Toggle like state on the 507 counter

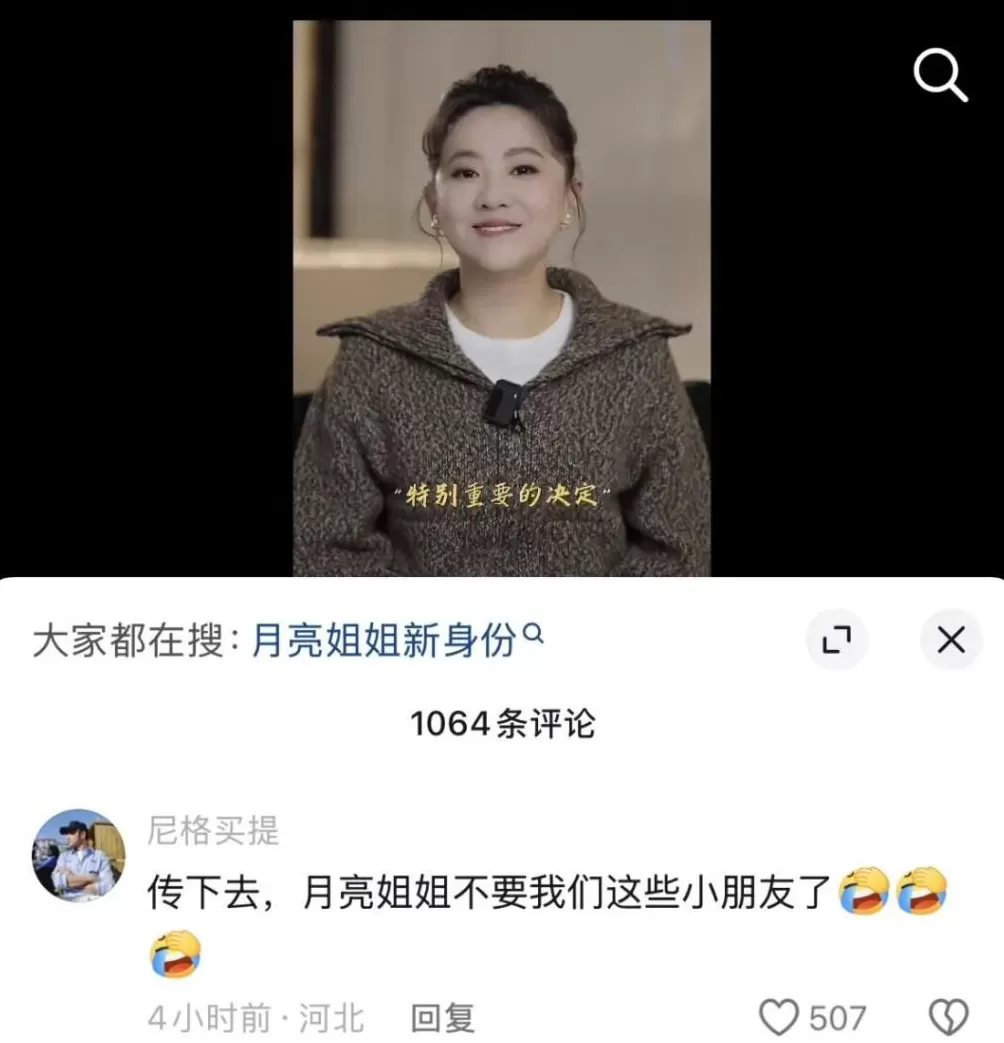click(x=810, y=1016)
